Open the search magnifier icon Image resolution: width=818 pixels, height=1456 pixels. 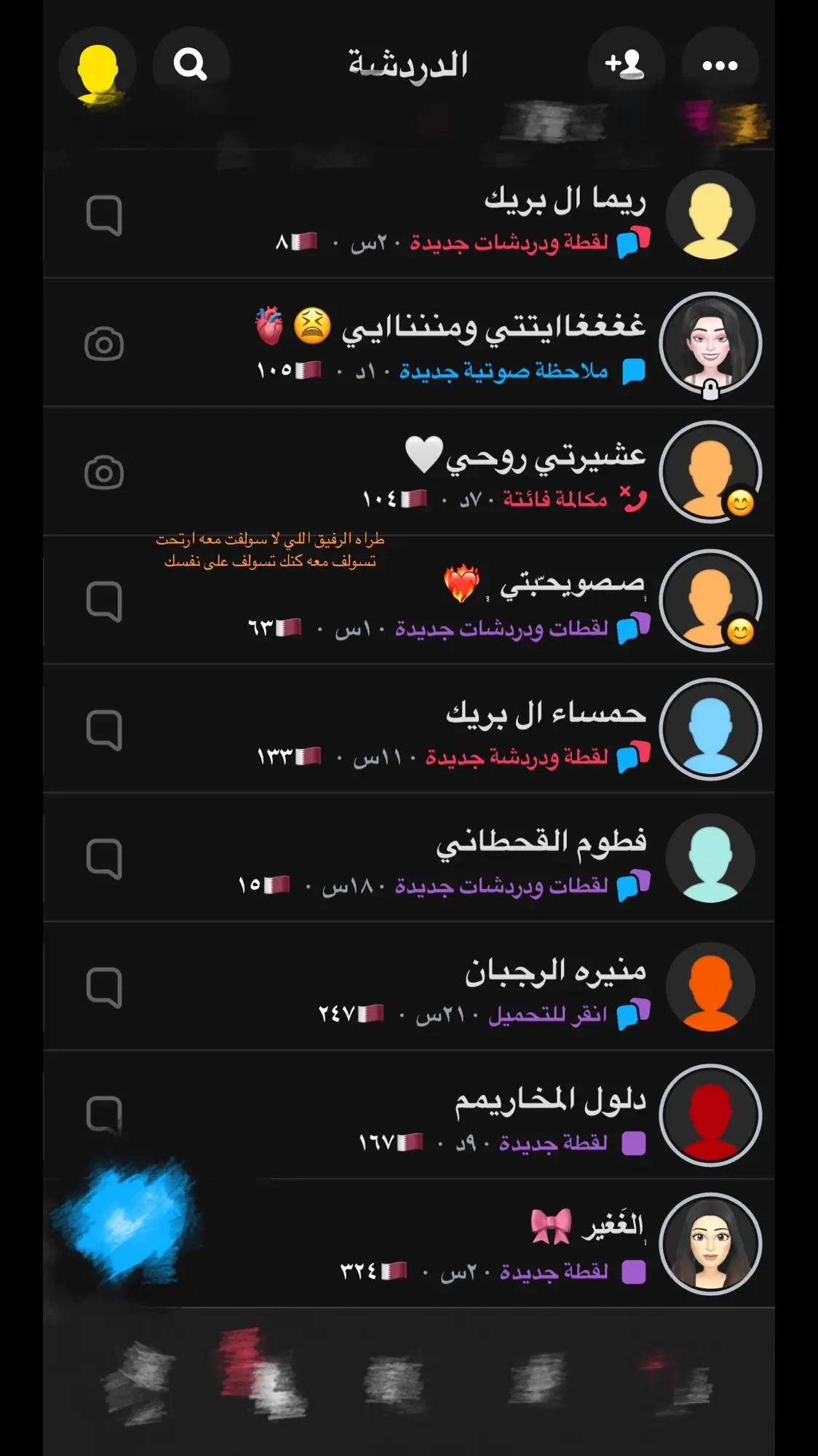(191, 65)
